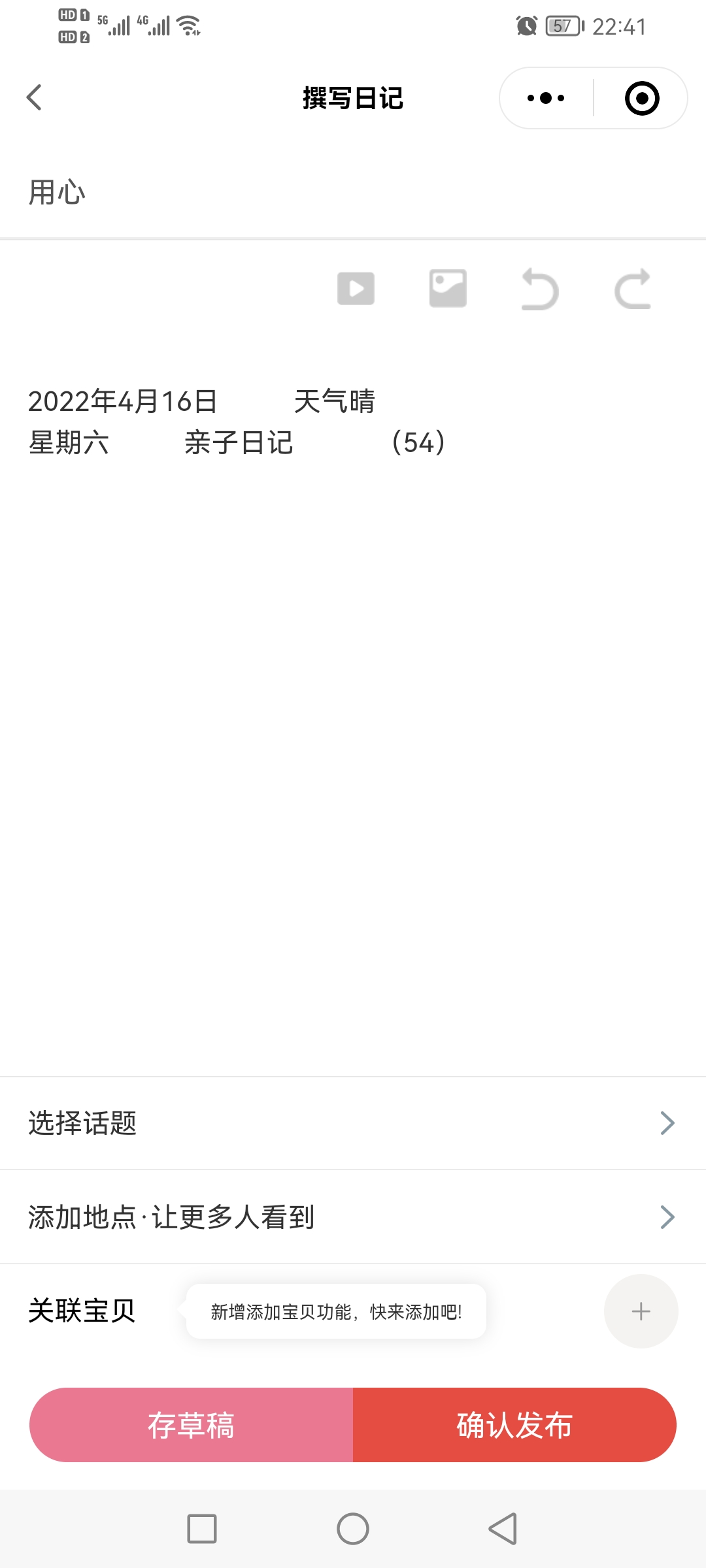Image resolution: width=706 pixels, height=1568 pixels.
Task: Undo the last edit
Action: click(539, 291)
